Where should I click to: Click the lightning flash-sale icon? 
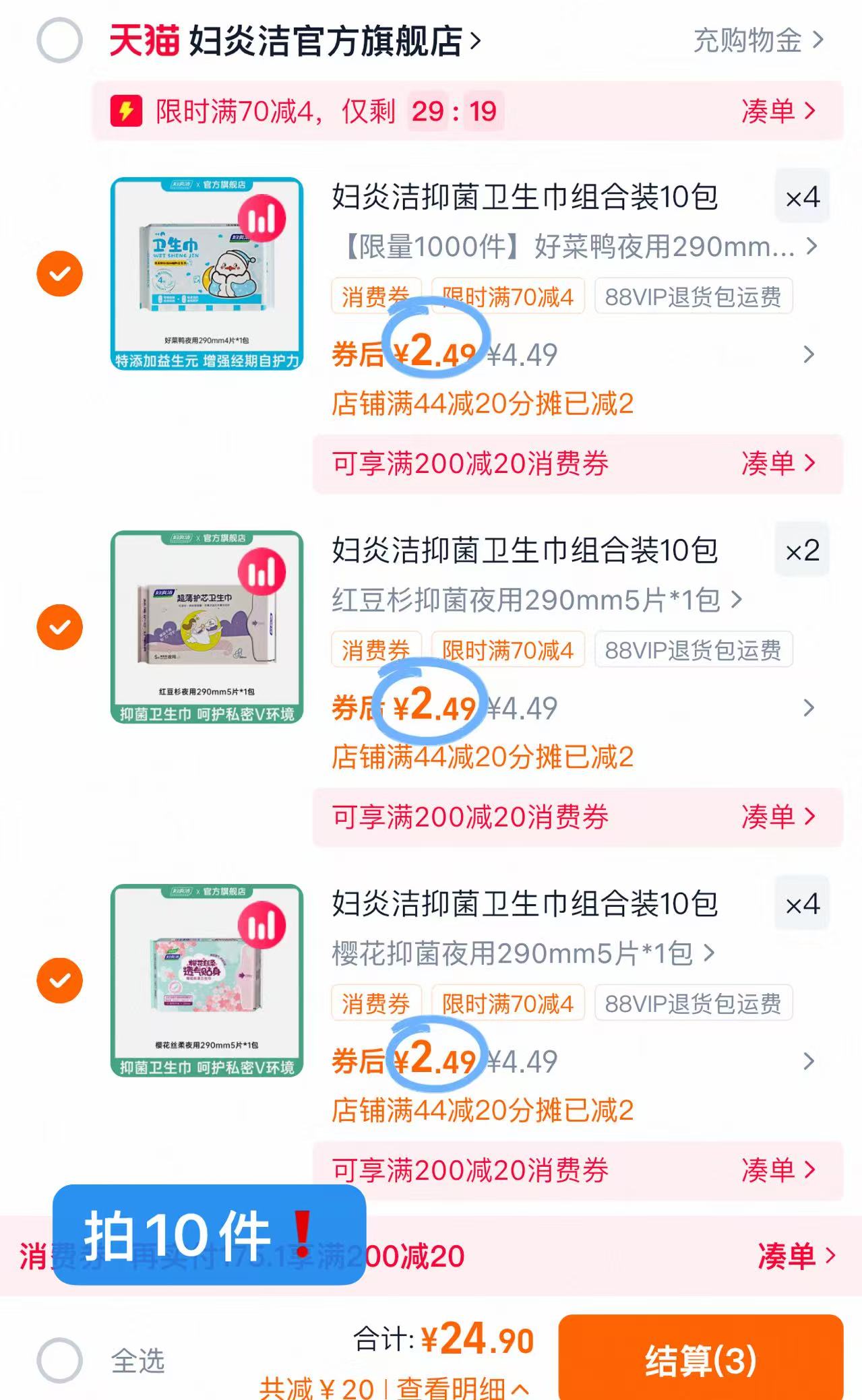(127, 110)
